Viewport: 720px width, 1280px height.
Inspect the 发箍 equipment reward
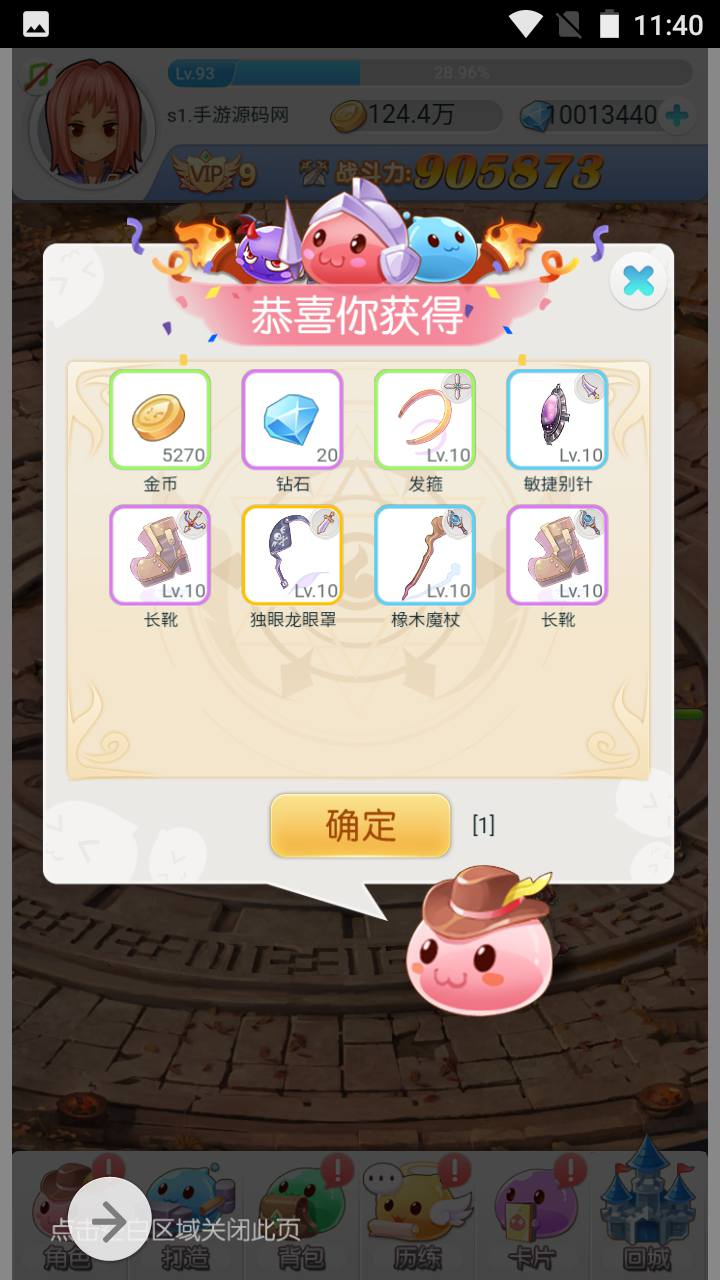425,419
